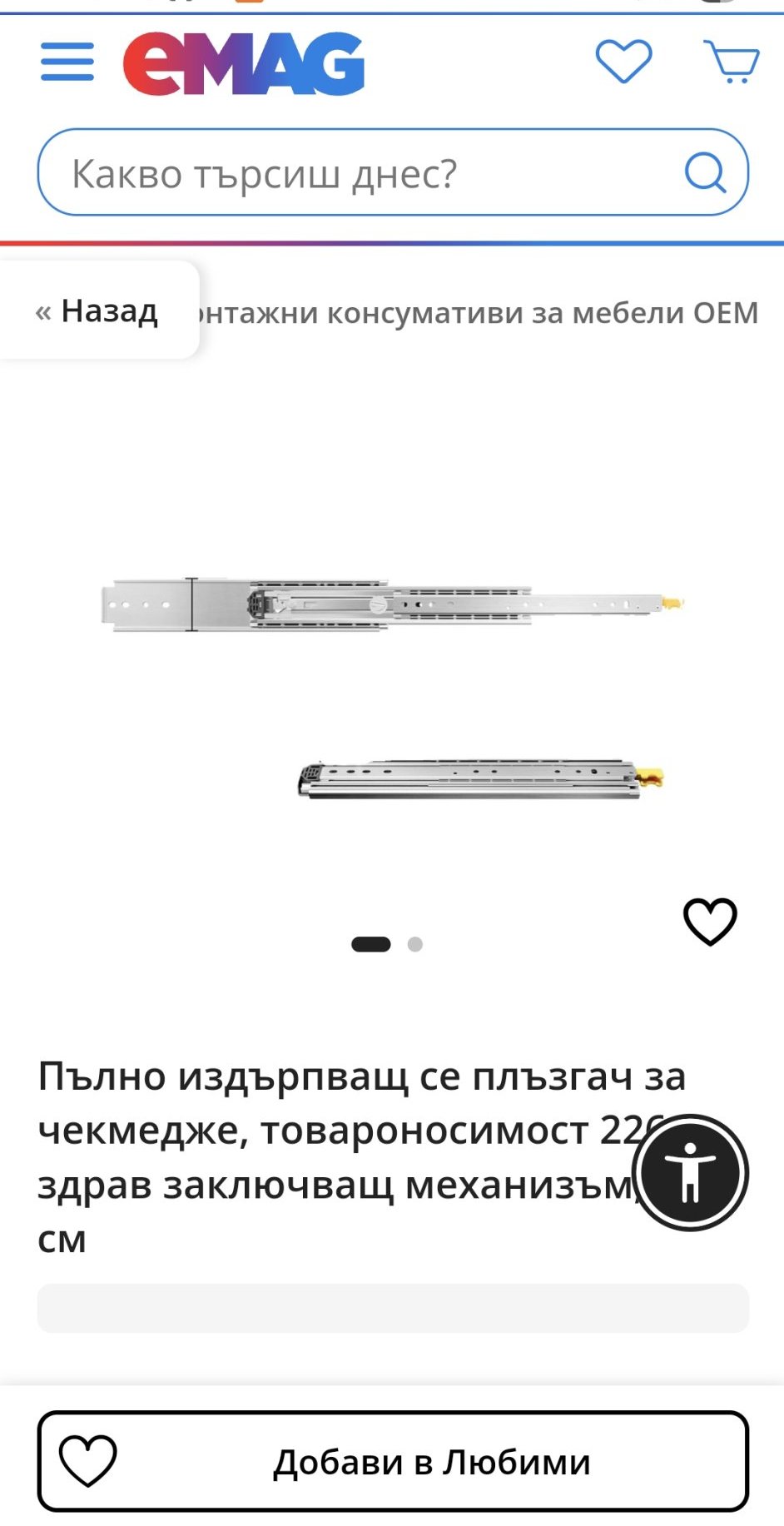Switch to second image indicator dot
The width and height of the screenshot is (784, 1526).
tap(415, 944)
